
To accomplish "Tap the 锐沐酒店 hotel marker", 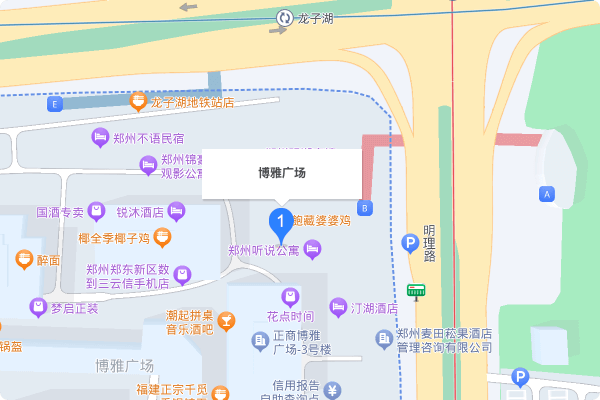I will tap(176, 211).
